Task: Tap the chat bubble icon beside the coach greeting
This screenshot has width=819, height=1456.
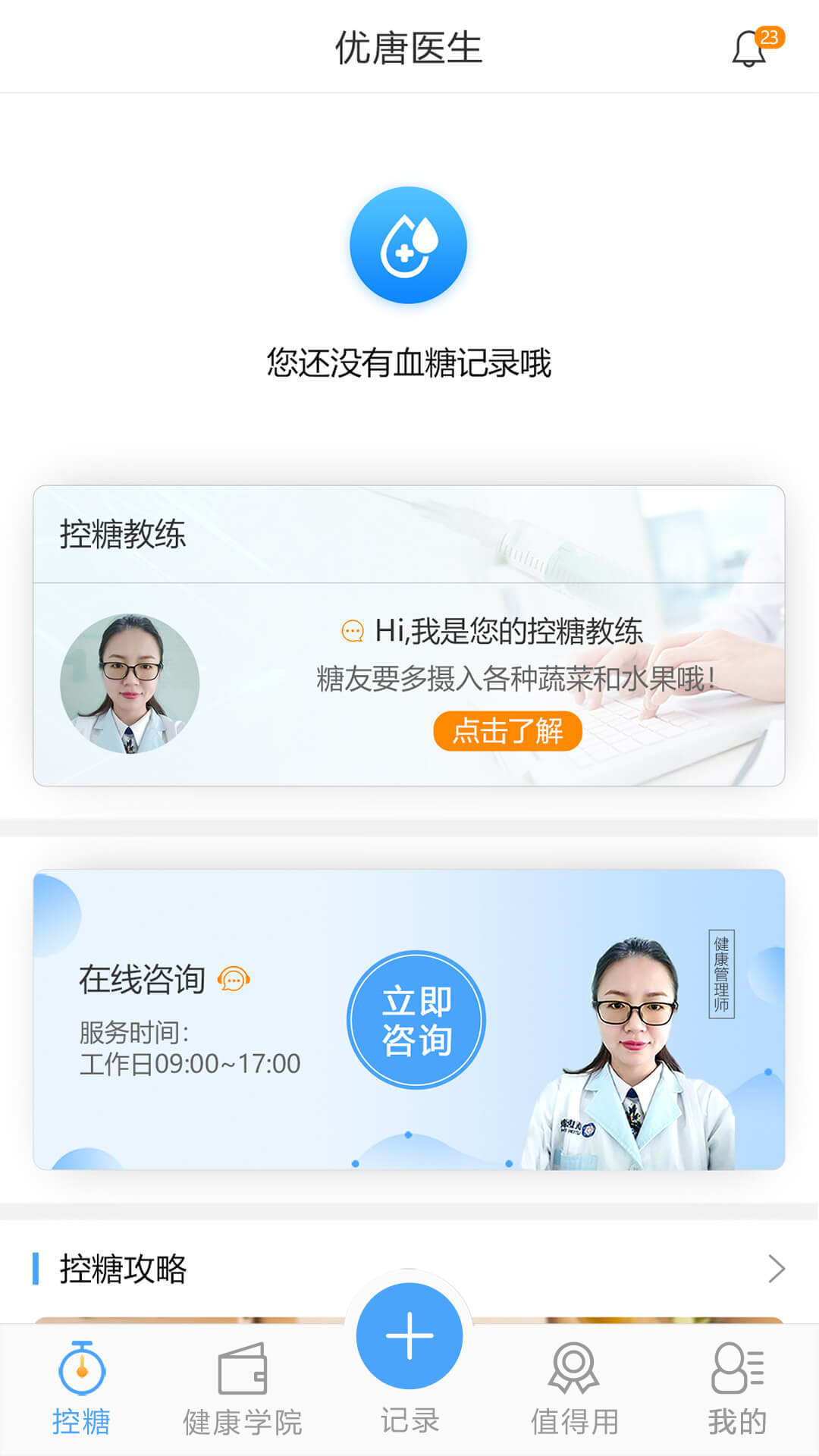Action: (352, 632)
